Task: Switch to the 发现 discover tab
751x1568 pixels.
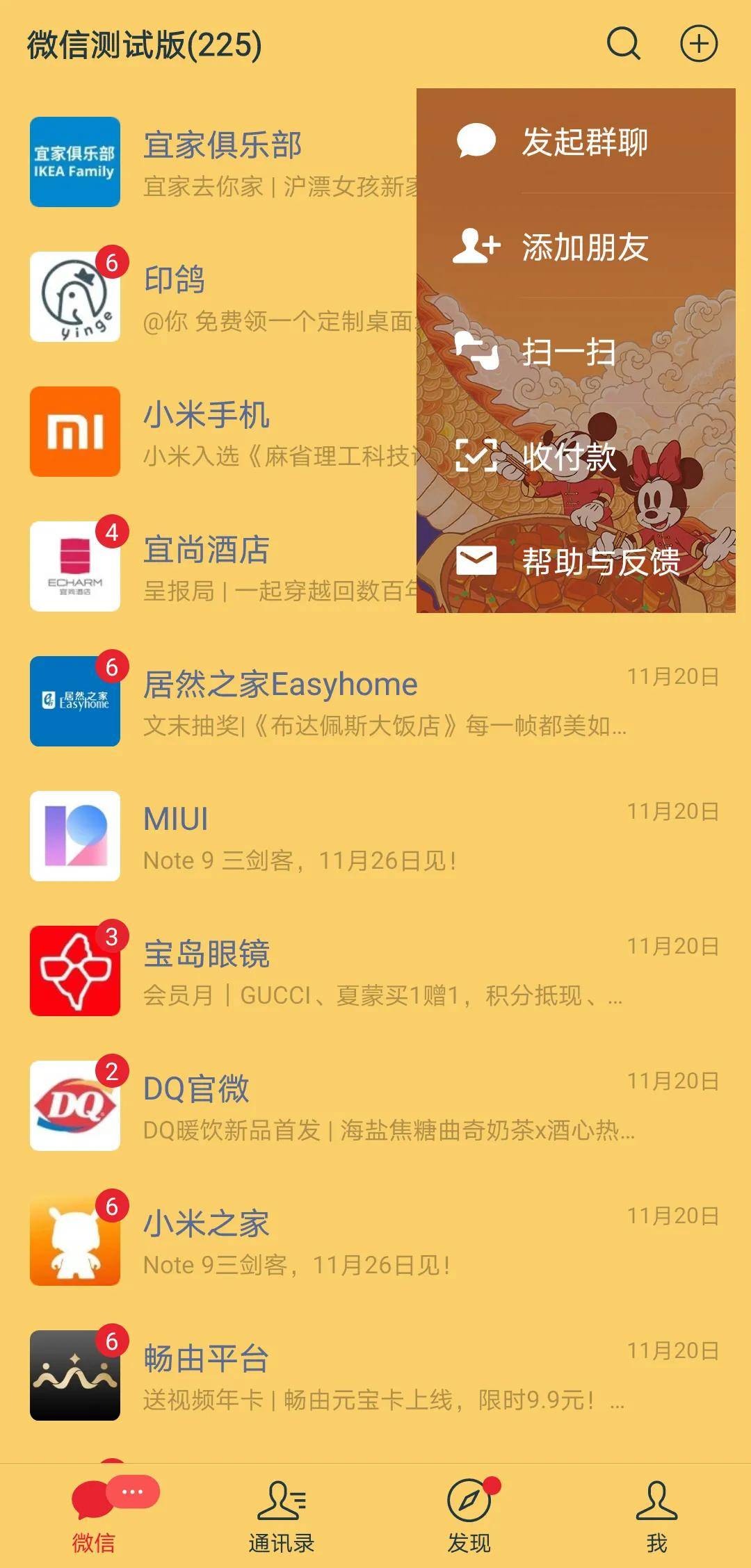Action: pos(469,1515)
